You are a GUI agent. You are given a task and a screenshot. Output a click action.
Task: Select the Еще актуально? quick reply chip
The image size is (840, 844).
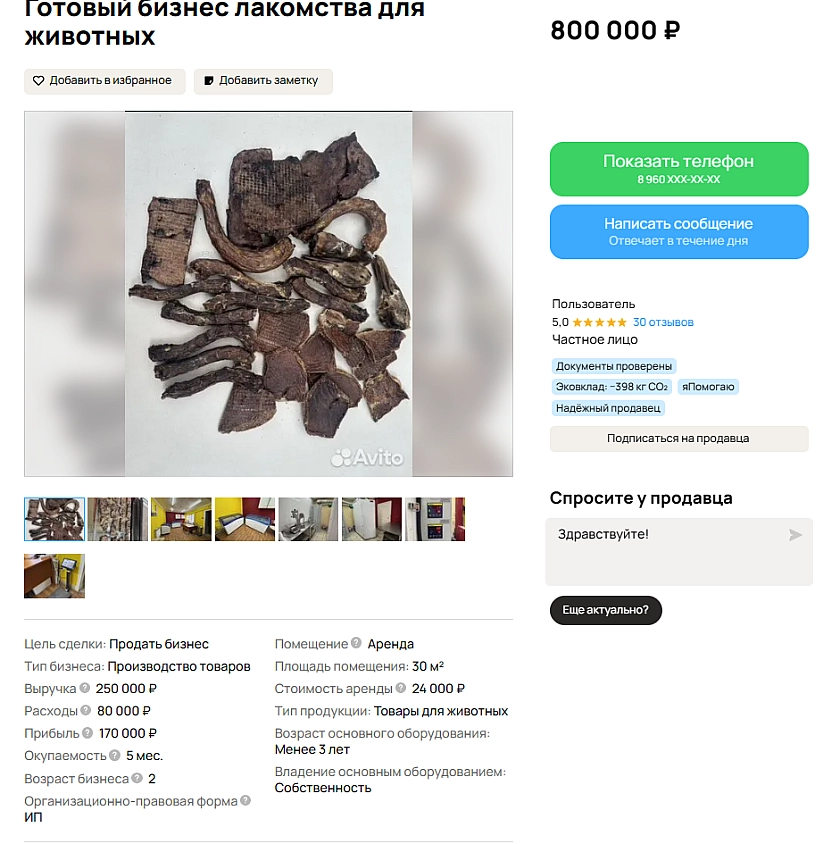(x=605, y=610)
